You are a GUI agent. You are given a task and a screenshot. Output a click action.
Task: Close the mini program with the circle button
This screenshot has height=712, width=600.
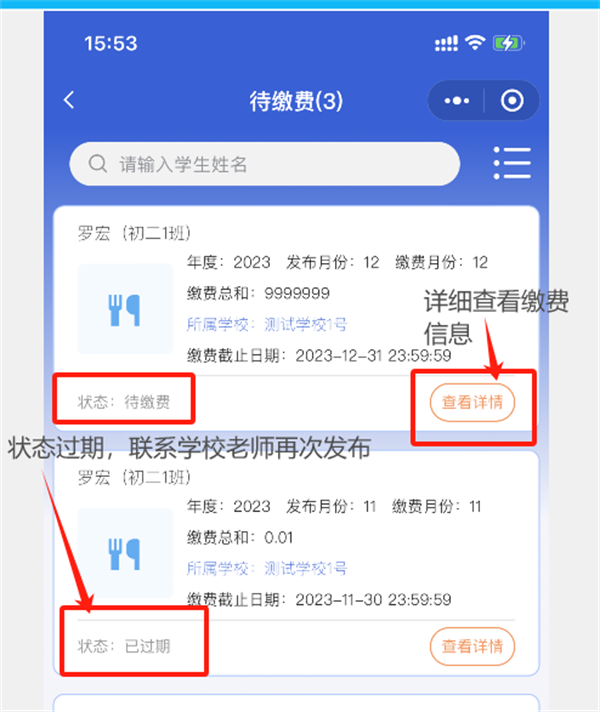point(512,101)
